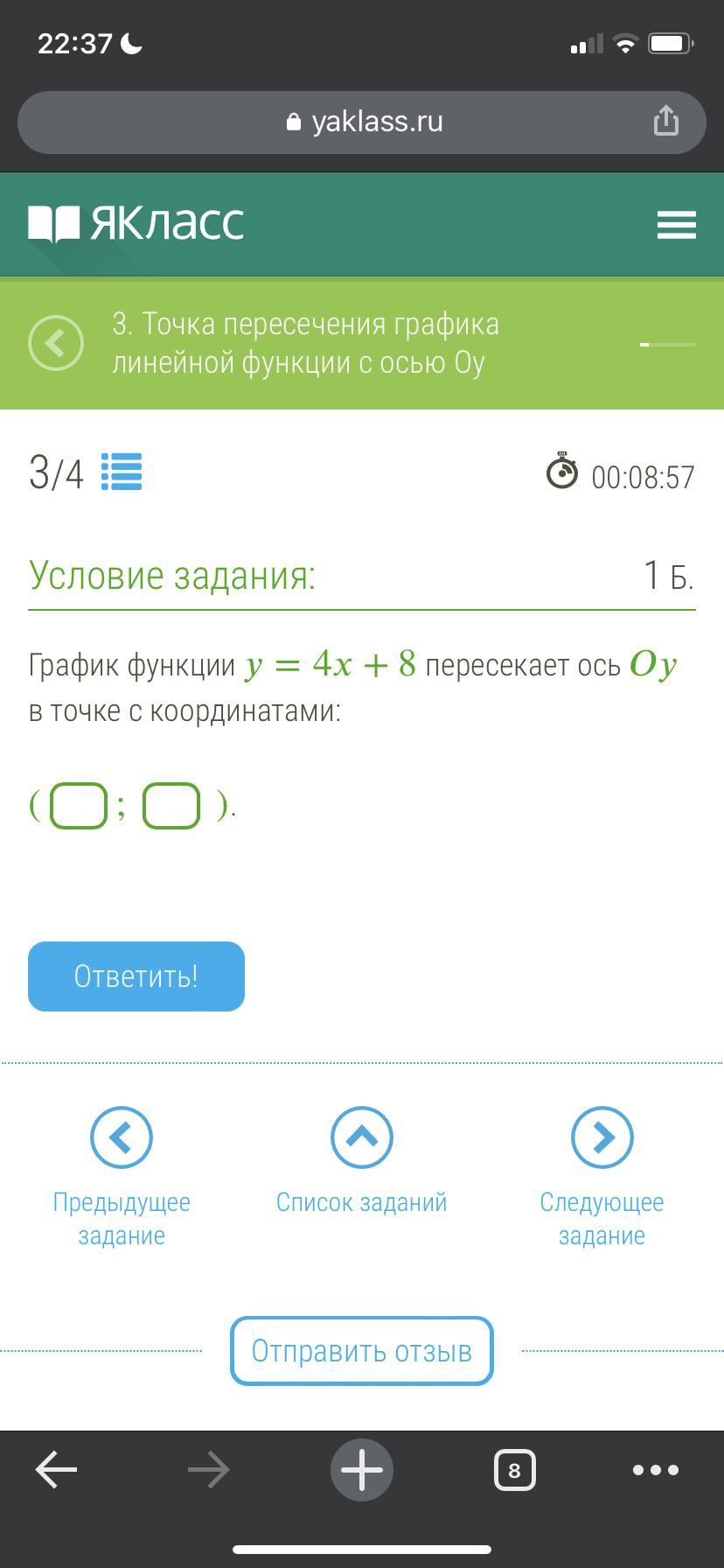The image size is (724, 1568).
Task: Tap the ЯКласс logo
Action: click(136, 224)
